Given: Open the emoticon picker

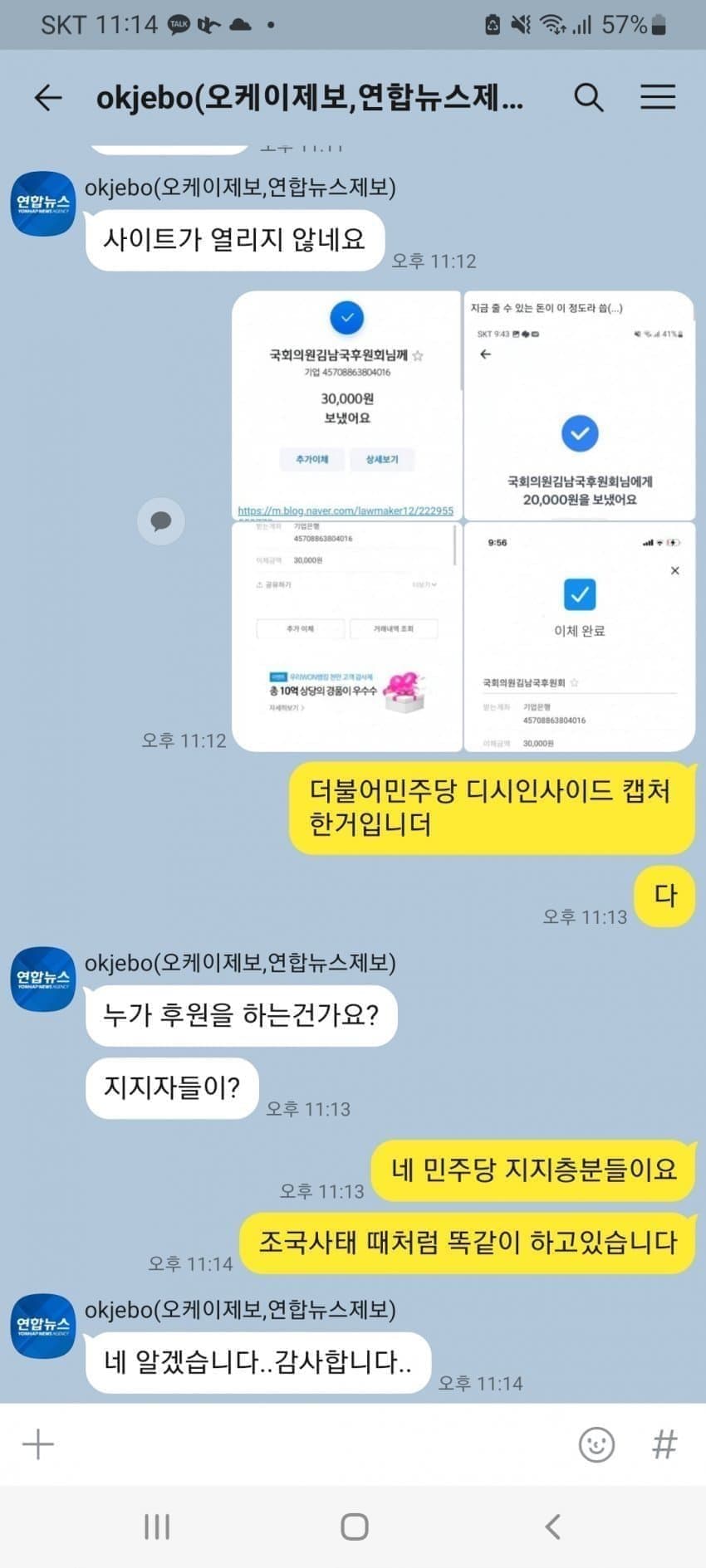Looking at the screenshot, I should point(596,1444).
